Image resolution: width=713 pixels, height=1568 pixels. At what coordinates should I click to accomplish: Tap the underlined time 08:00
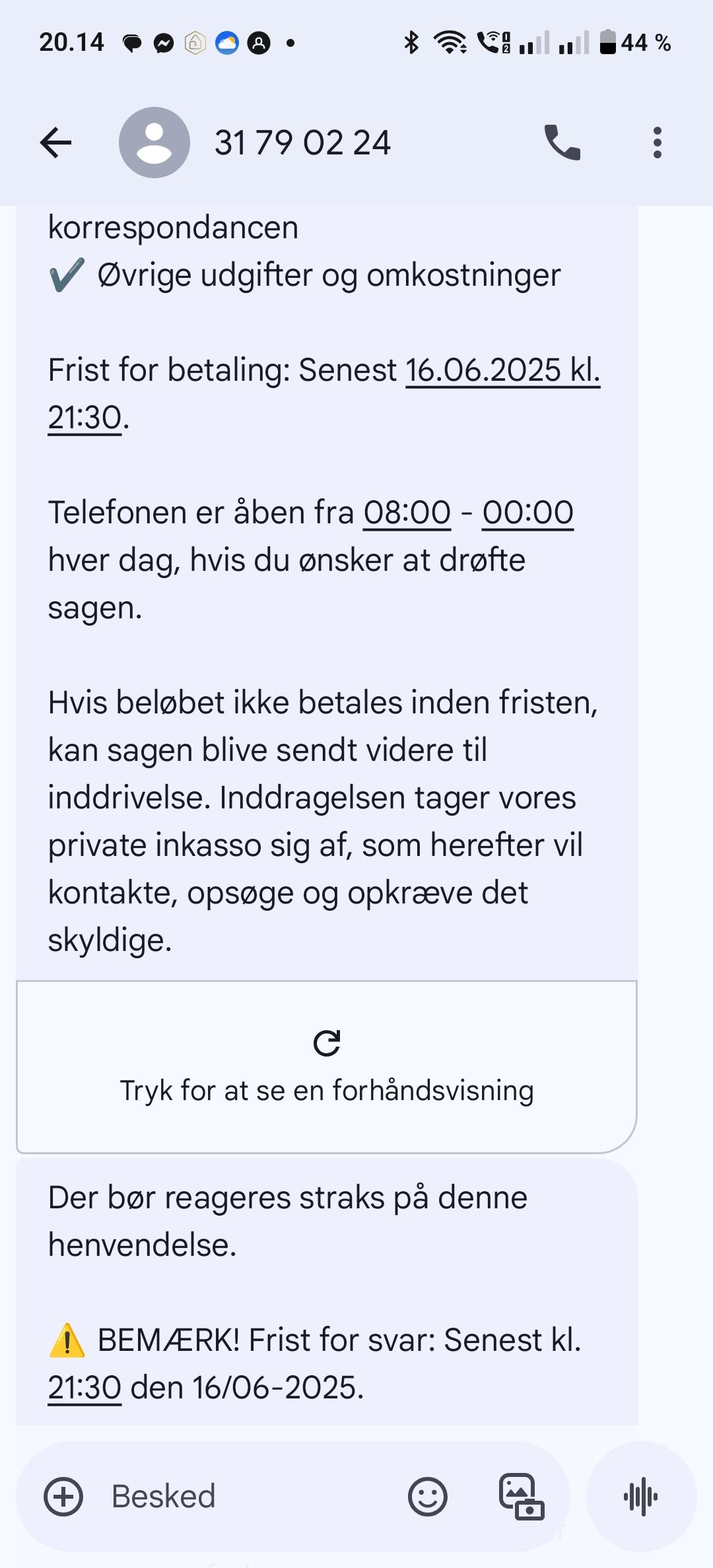coord(407,513)
